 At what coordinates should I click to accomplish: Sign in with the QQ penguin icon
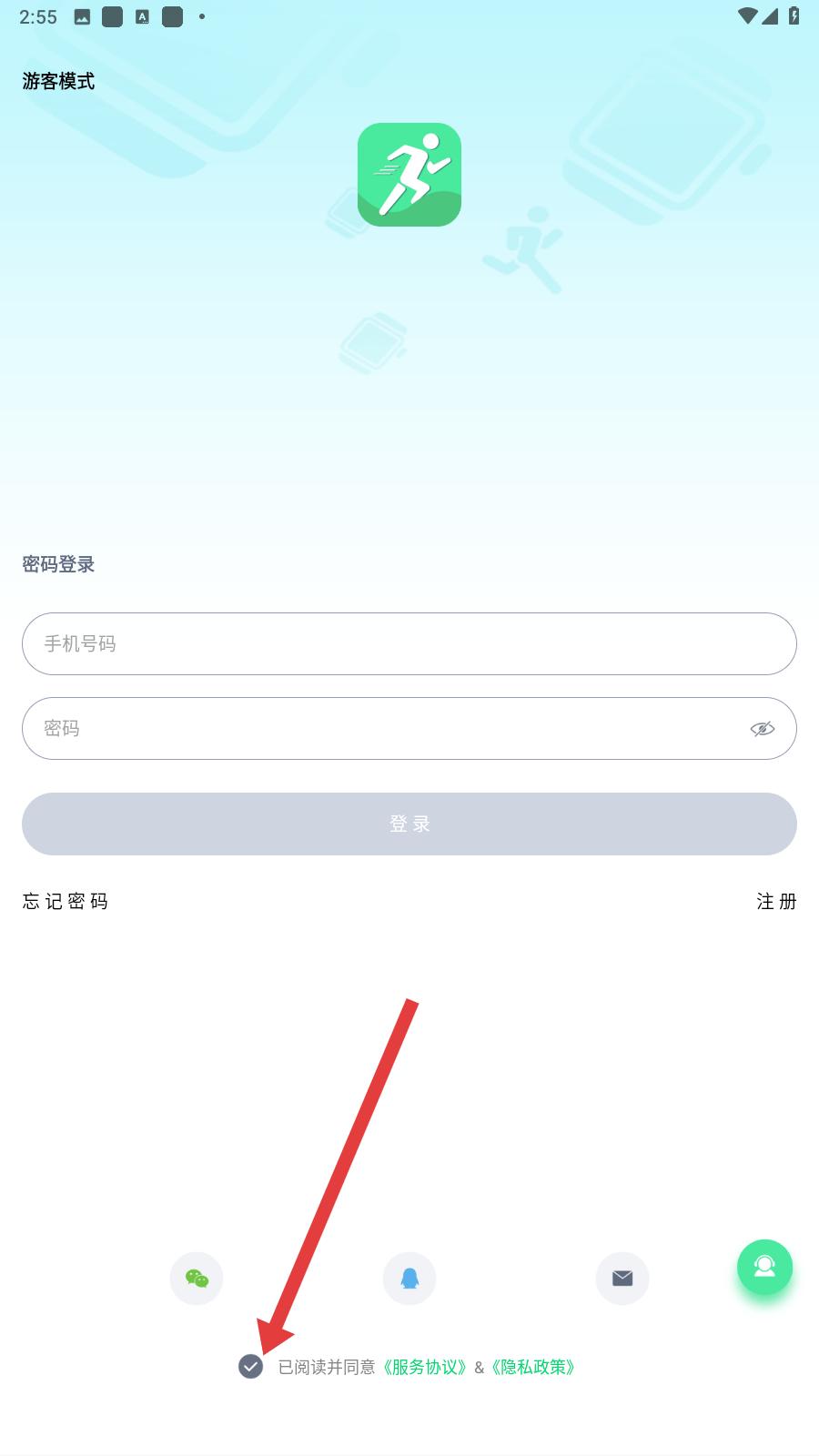point(409,1278)
